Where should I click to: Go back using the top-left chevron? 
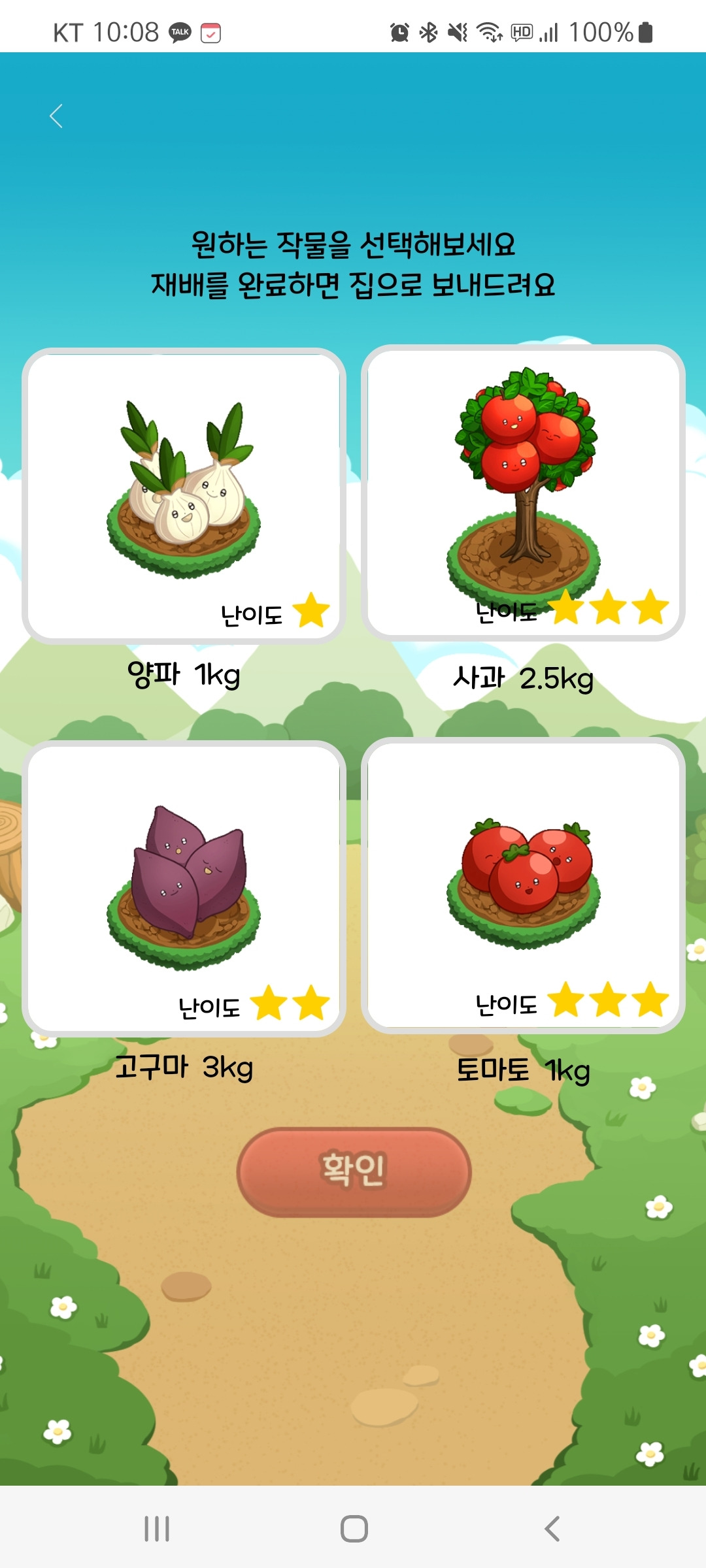pyautogui.click(x=56, y=116)
